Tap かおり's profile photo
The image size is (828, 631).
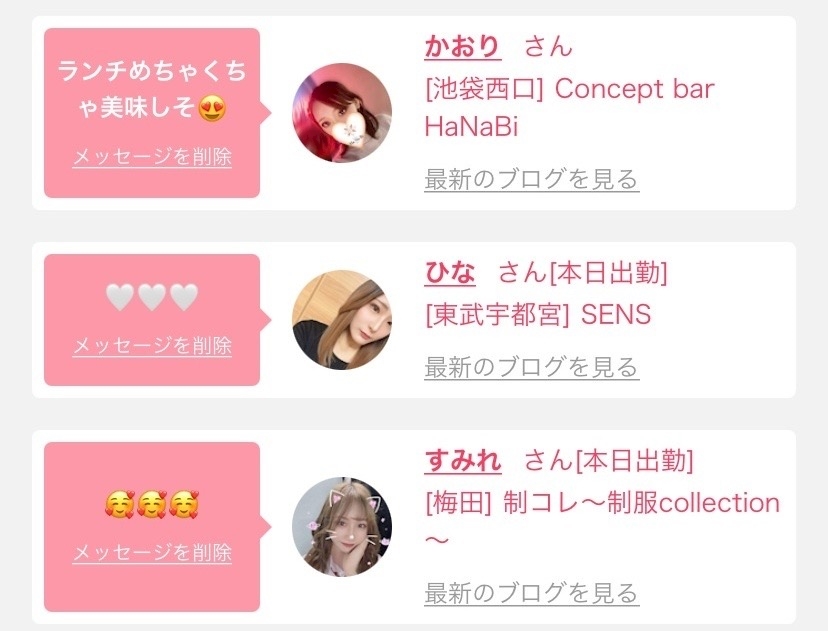(x=342, y=113)
